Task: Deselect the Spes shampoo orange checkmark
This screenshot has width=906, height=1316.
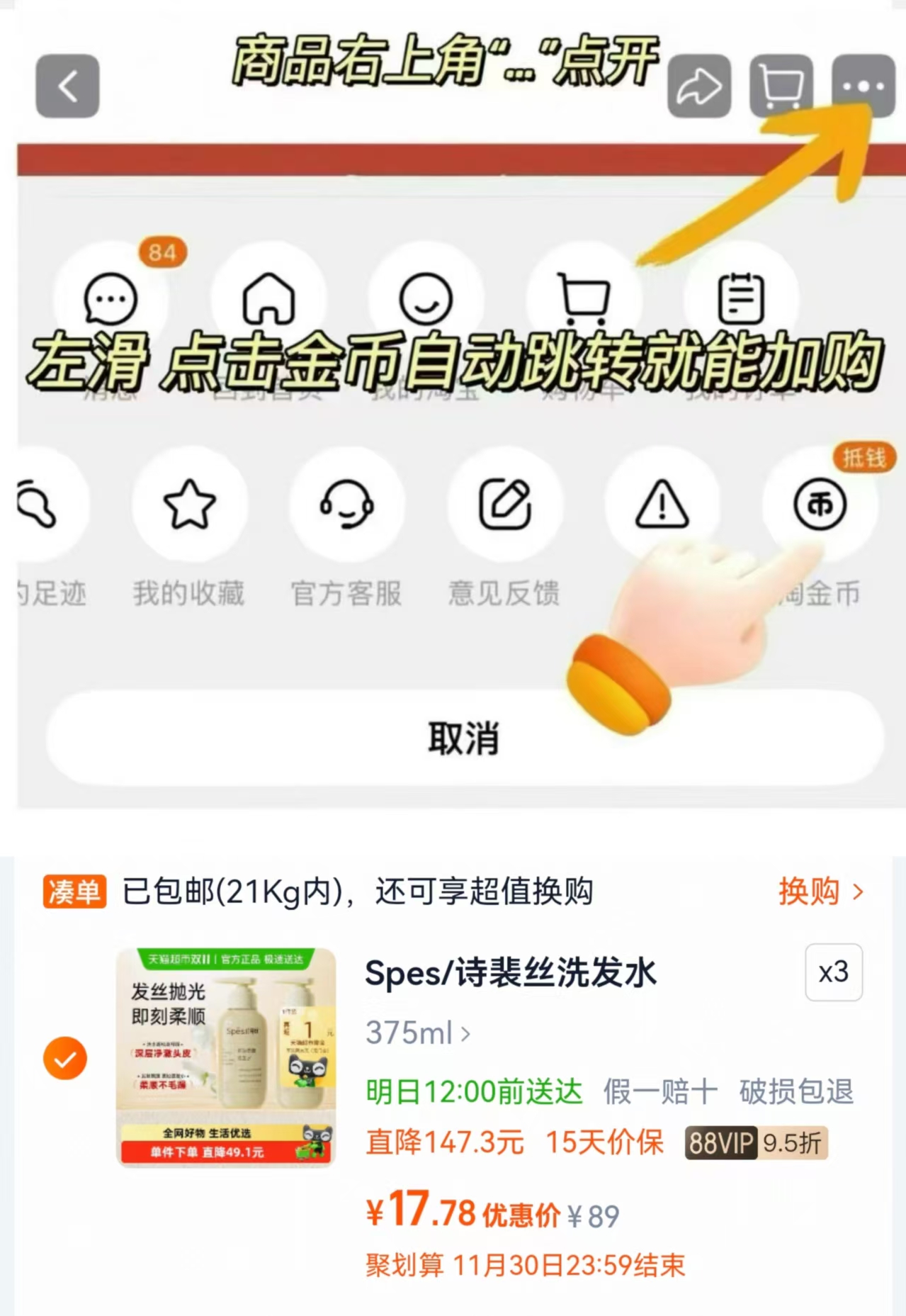Action: 64,1058
